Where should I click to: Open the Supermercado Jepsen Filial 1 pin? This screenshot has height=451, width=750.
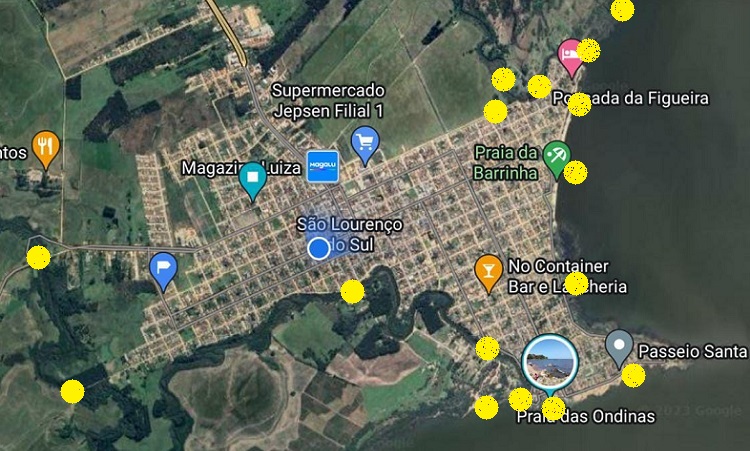coord(365,142)
